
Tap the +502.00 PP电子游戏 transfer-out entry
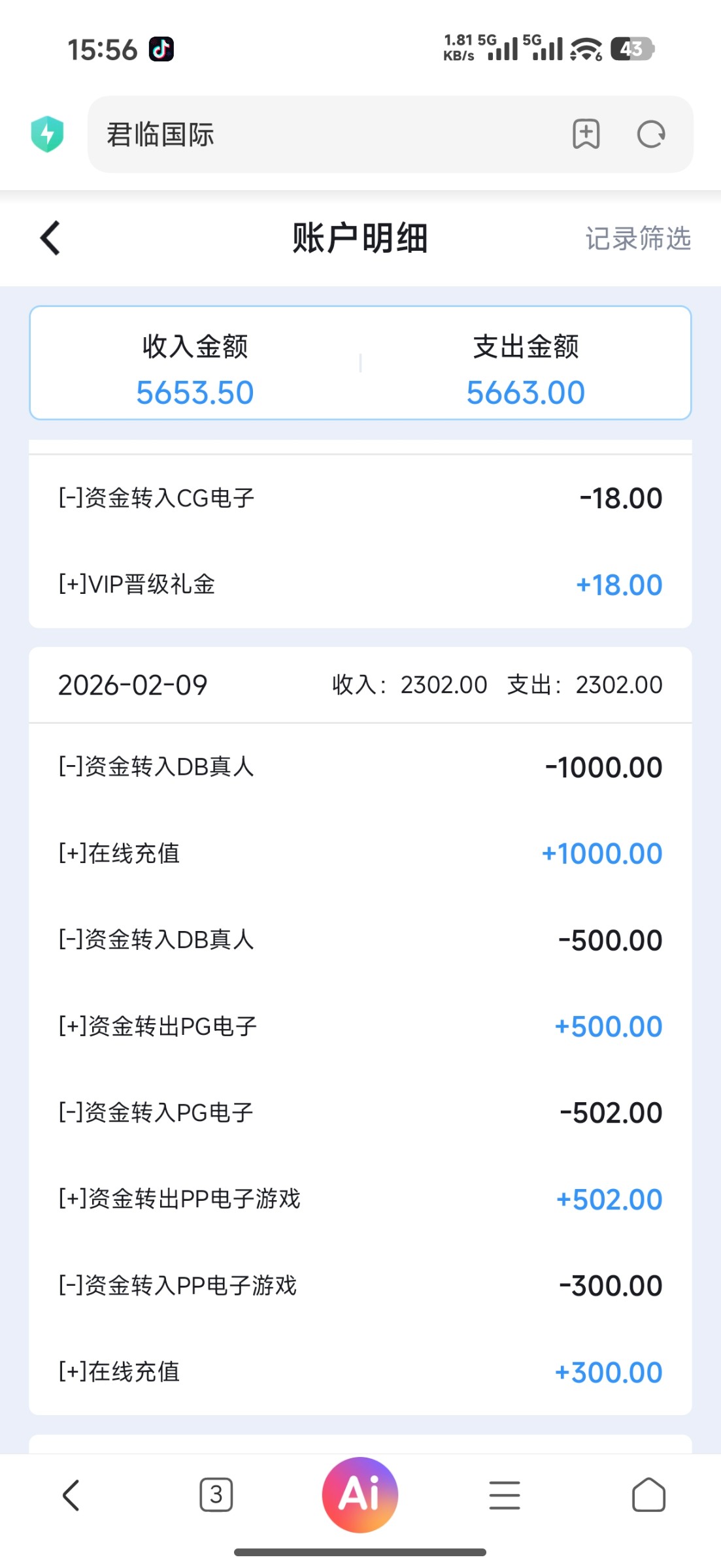pos(360,1198)
